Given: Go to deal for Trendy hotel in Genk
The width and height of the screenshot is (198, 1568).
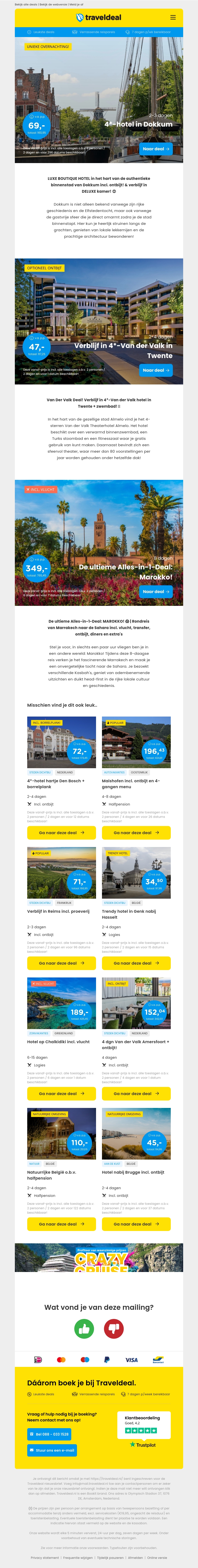Looking at the screenshot, I should pos(136,963).
